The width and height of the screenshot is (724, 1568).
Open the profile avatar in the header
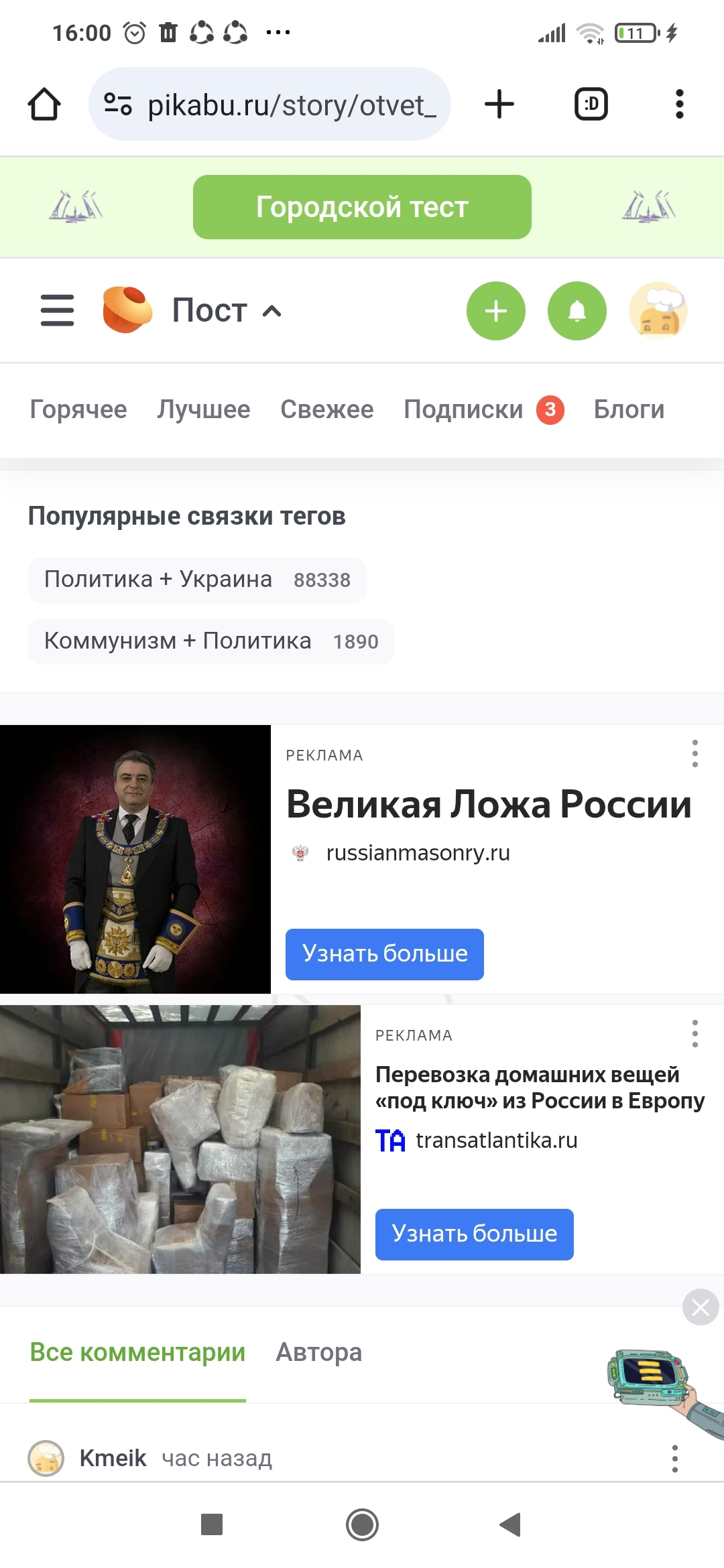[658, 311]
